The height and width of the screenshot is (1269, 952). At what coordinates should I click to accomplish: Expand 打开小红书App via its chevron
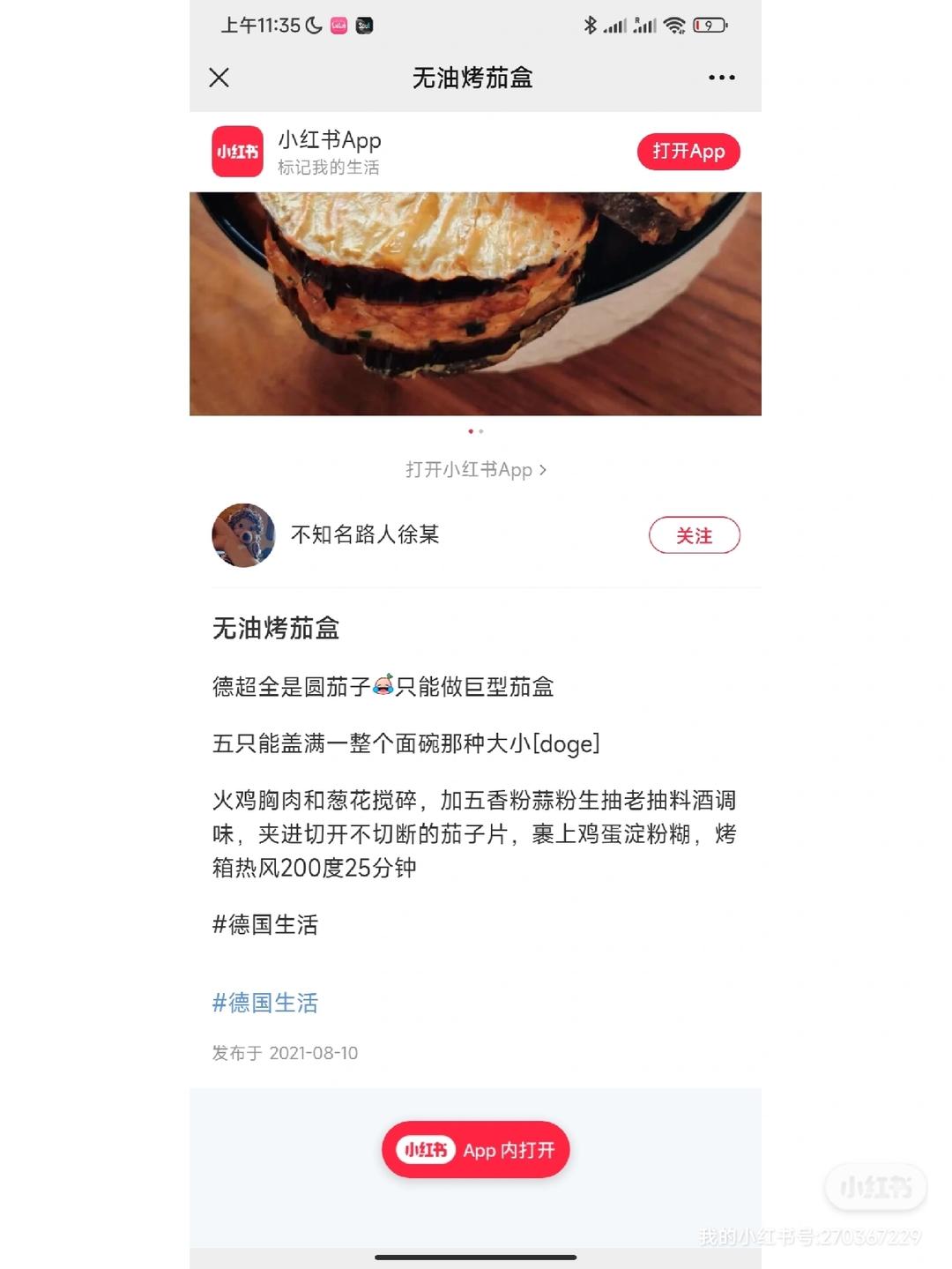pyautogui.click(x=541, y=470)
